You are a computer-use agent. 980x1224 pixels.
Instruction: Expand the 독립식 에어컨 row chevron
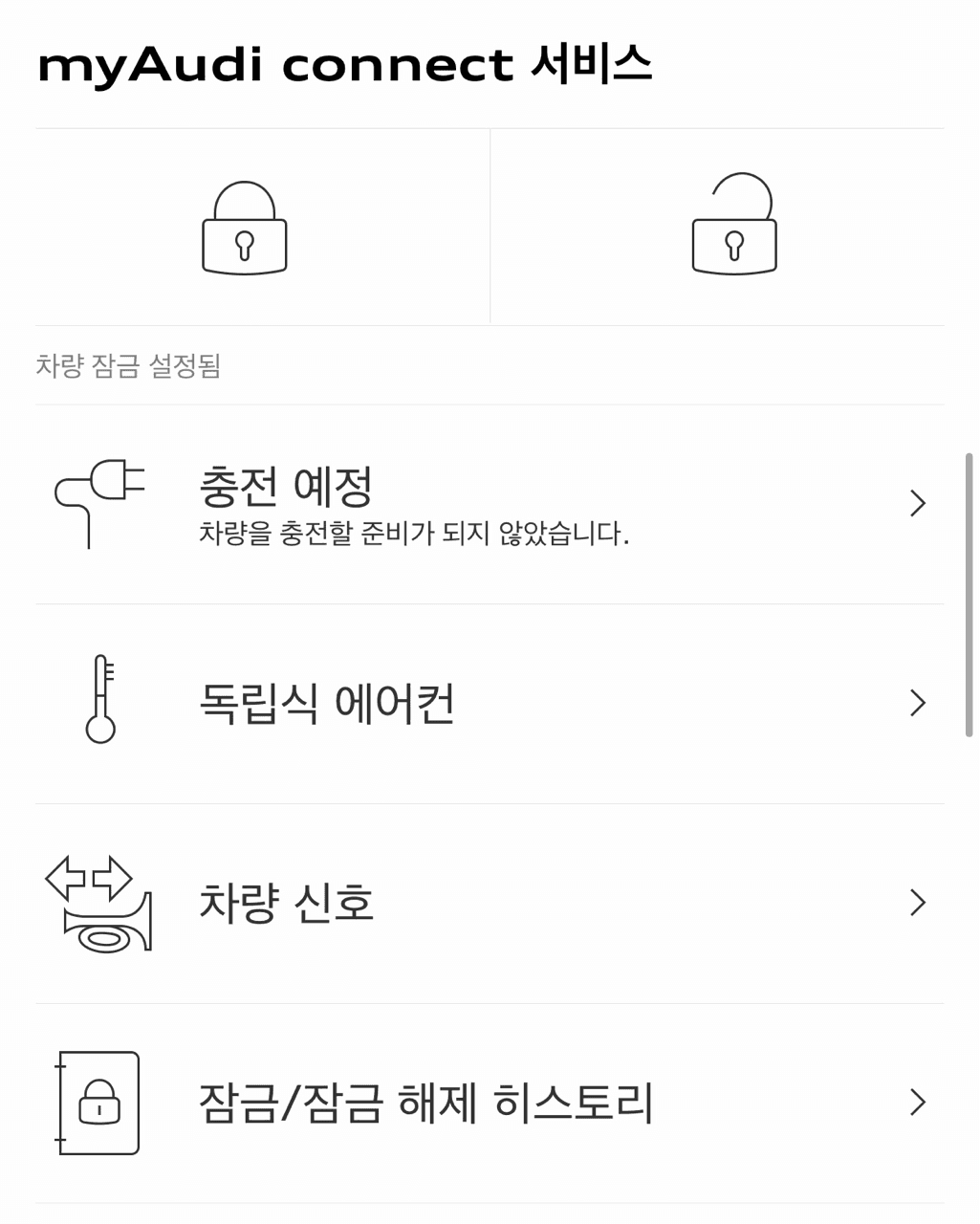click(919, 703)
